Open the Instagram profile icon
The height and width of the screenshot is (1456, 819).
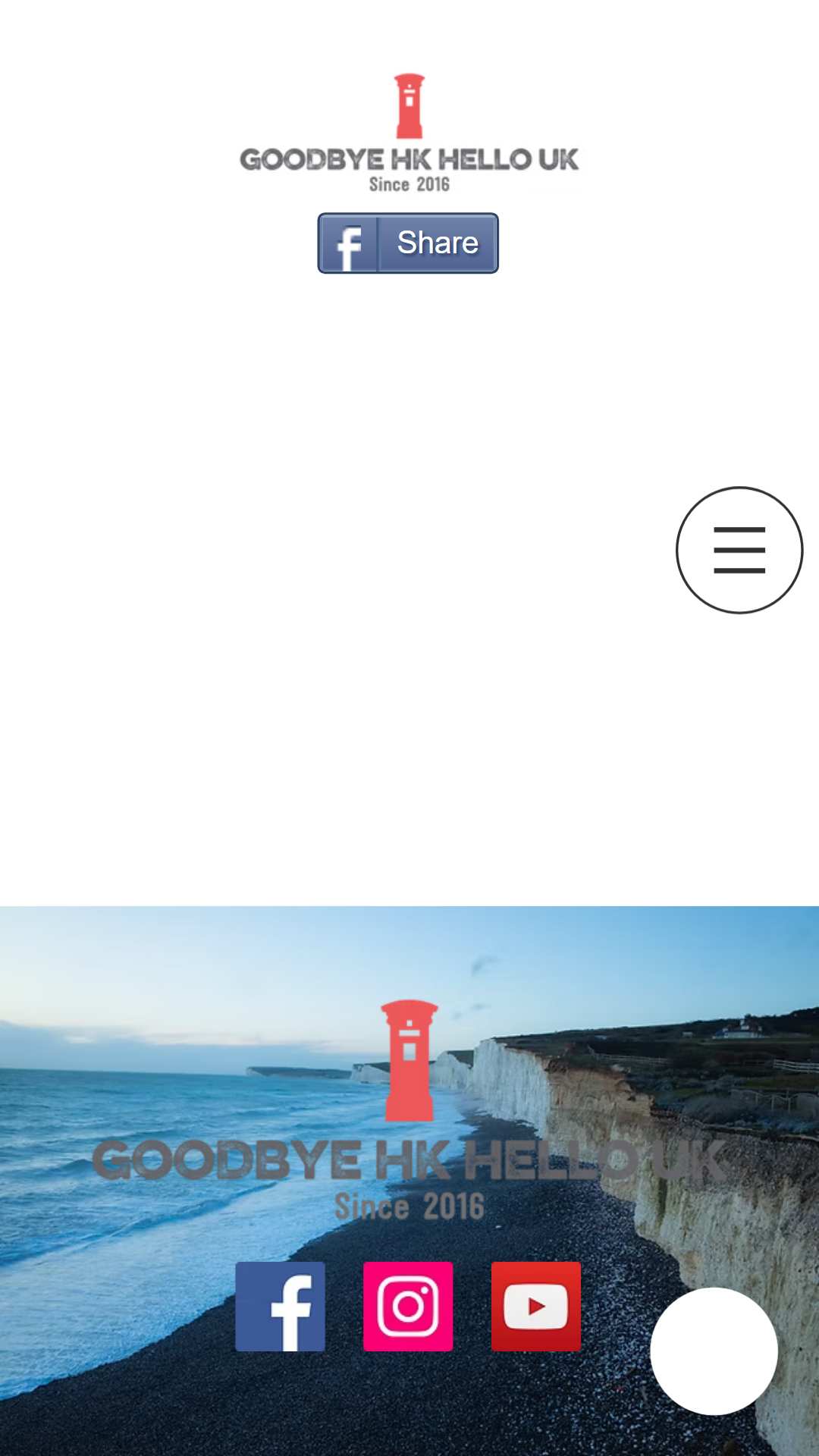(x=408, y=1307)
